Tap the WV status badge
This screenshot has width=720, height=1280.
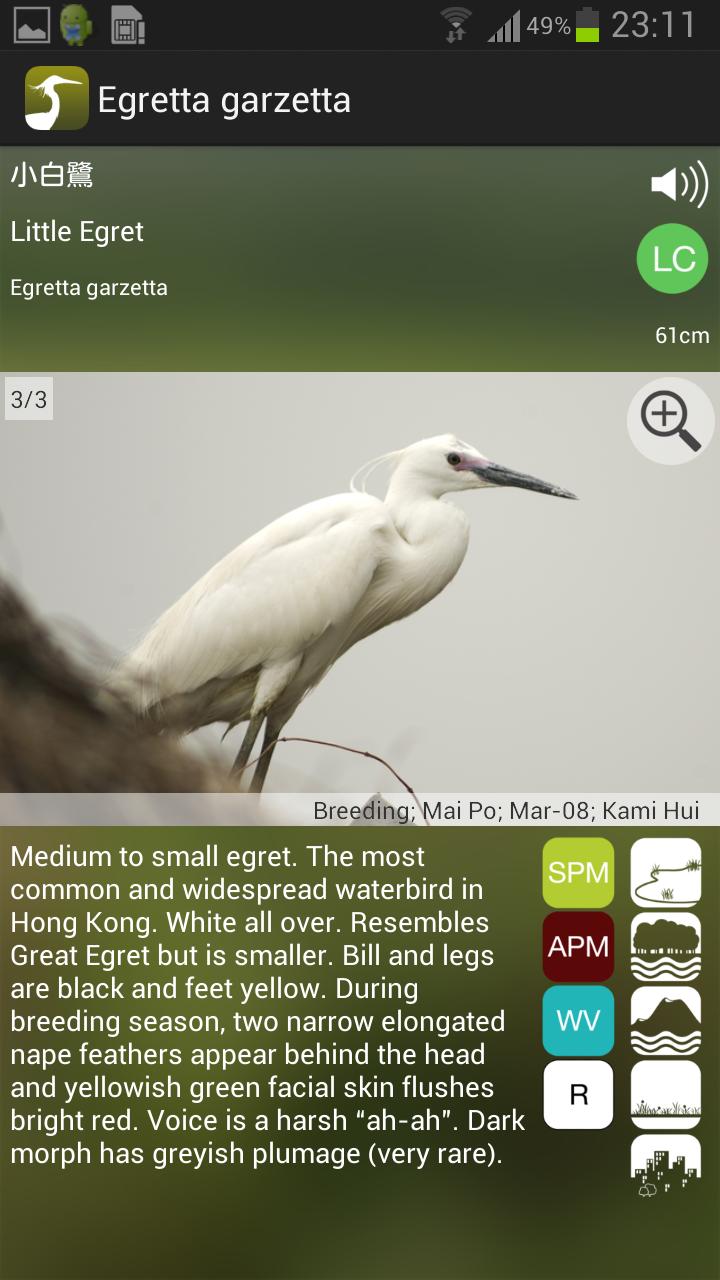coord(578,1020)
